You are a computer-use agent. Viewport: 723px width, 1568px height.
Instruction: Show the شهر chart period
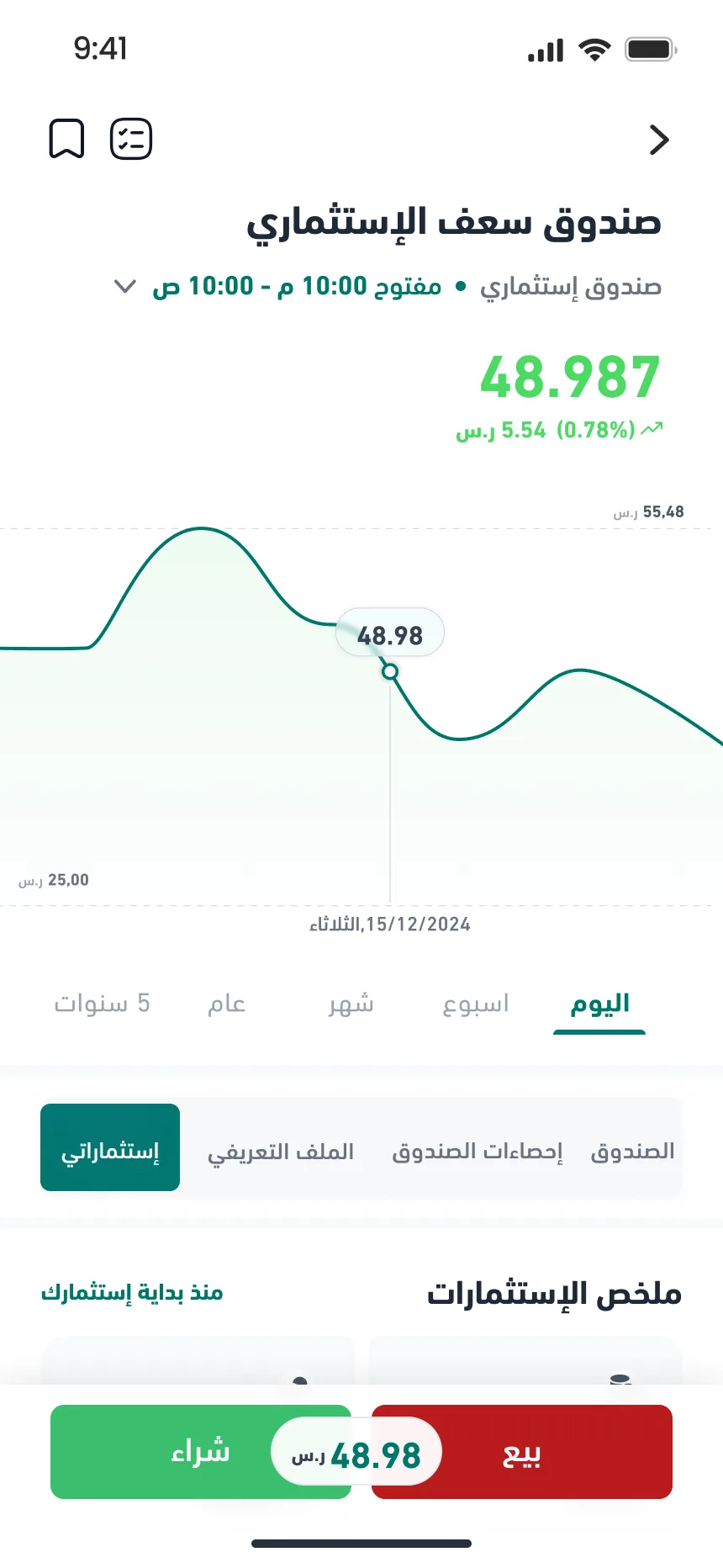[x=351, y=1004]
